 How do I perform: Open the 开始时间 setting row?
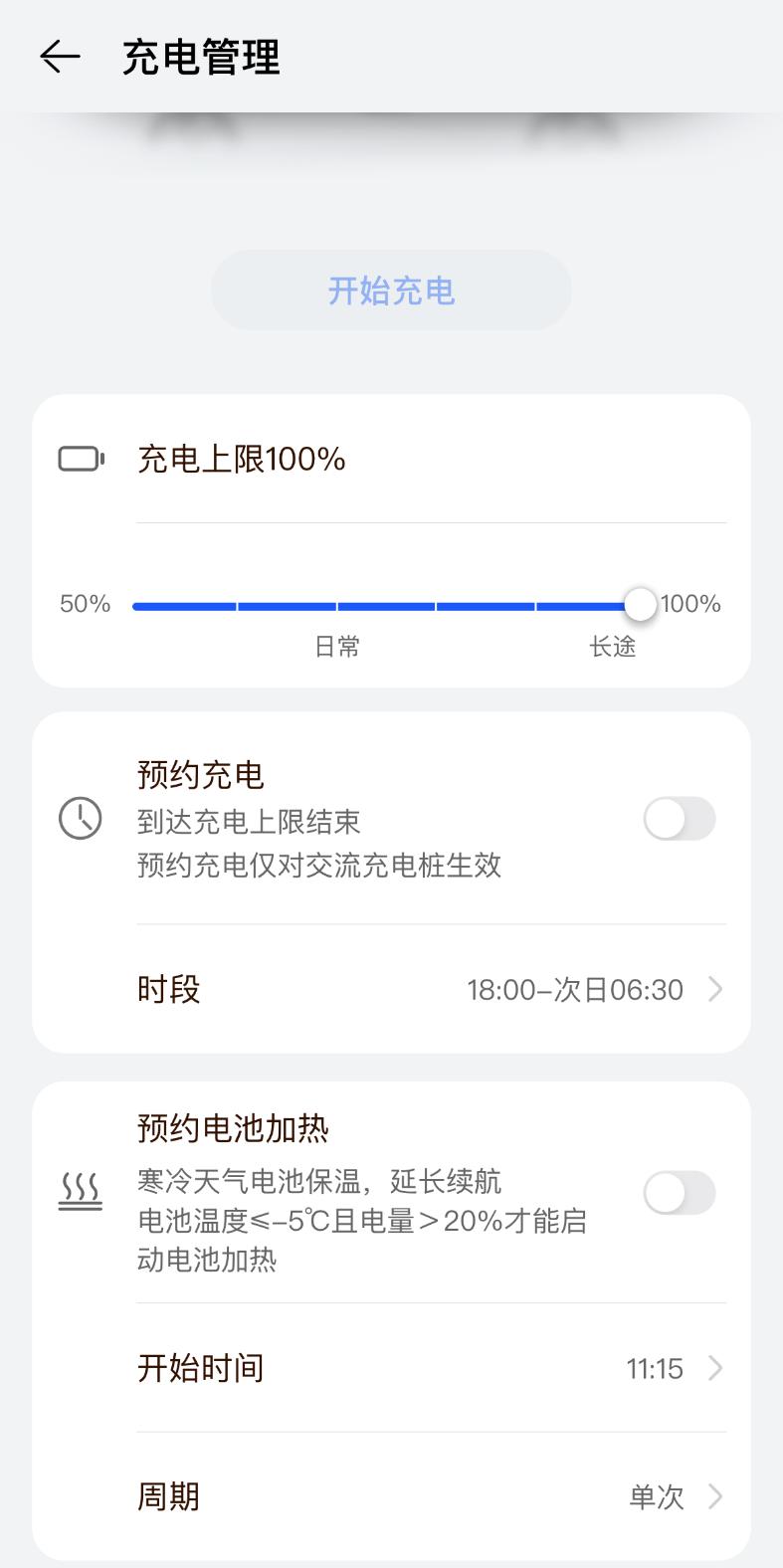[x=431, y=1368]
